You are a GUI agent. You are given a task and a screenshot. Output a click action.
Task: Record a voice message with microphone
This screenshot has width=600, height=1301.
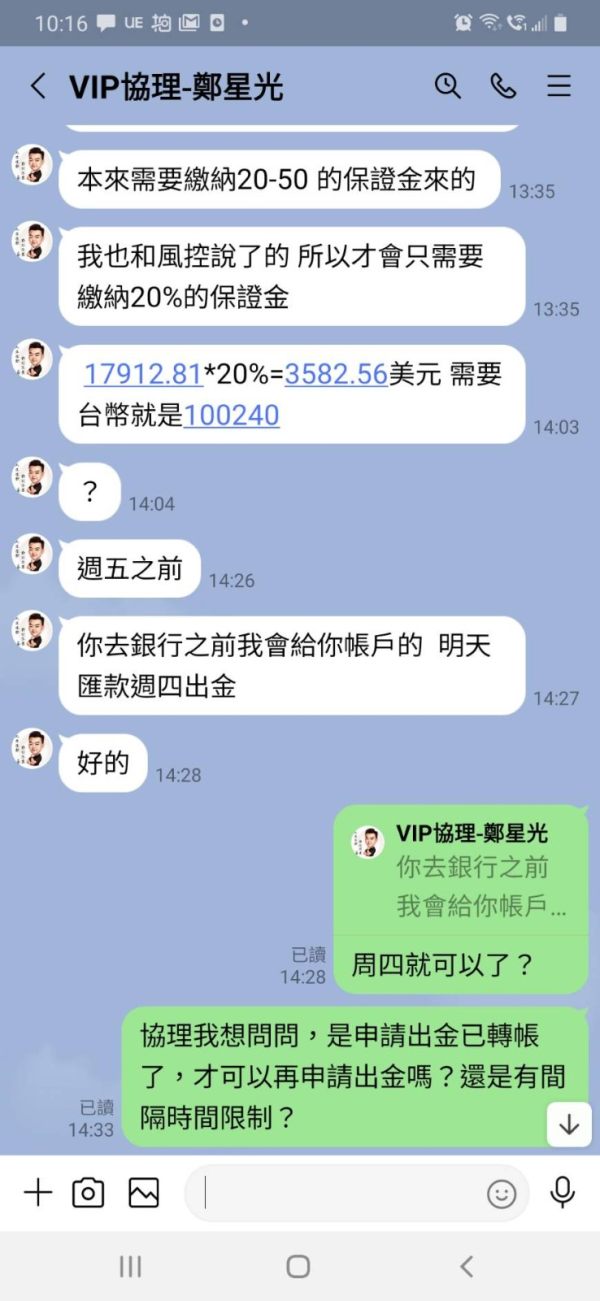[x=563, y=1192]
